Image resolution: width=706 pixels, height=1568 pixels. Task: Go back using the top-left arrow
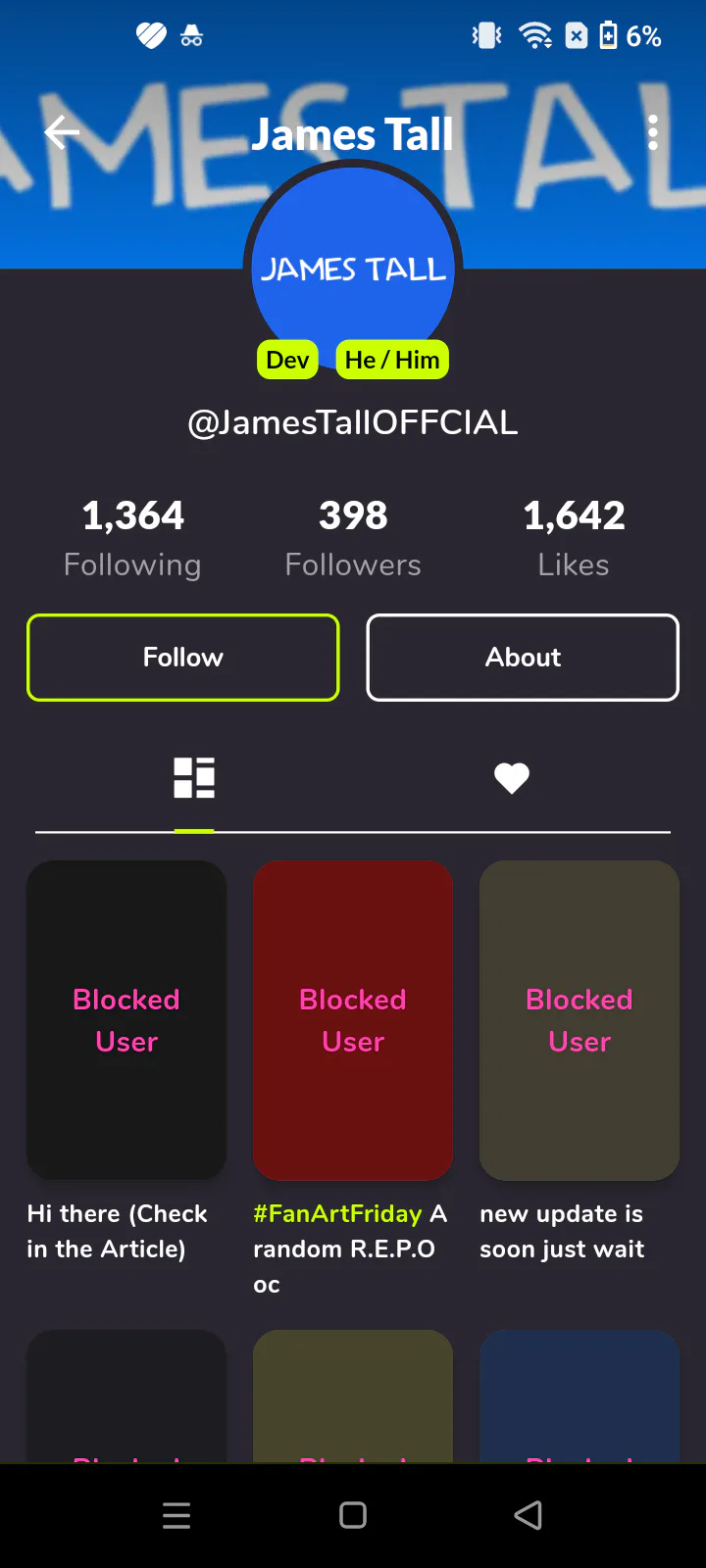[x=62, y=132]
